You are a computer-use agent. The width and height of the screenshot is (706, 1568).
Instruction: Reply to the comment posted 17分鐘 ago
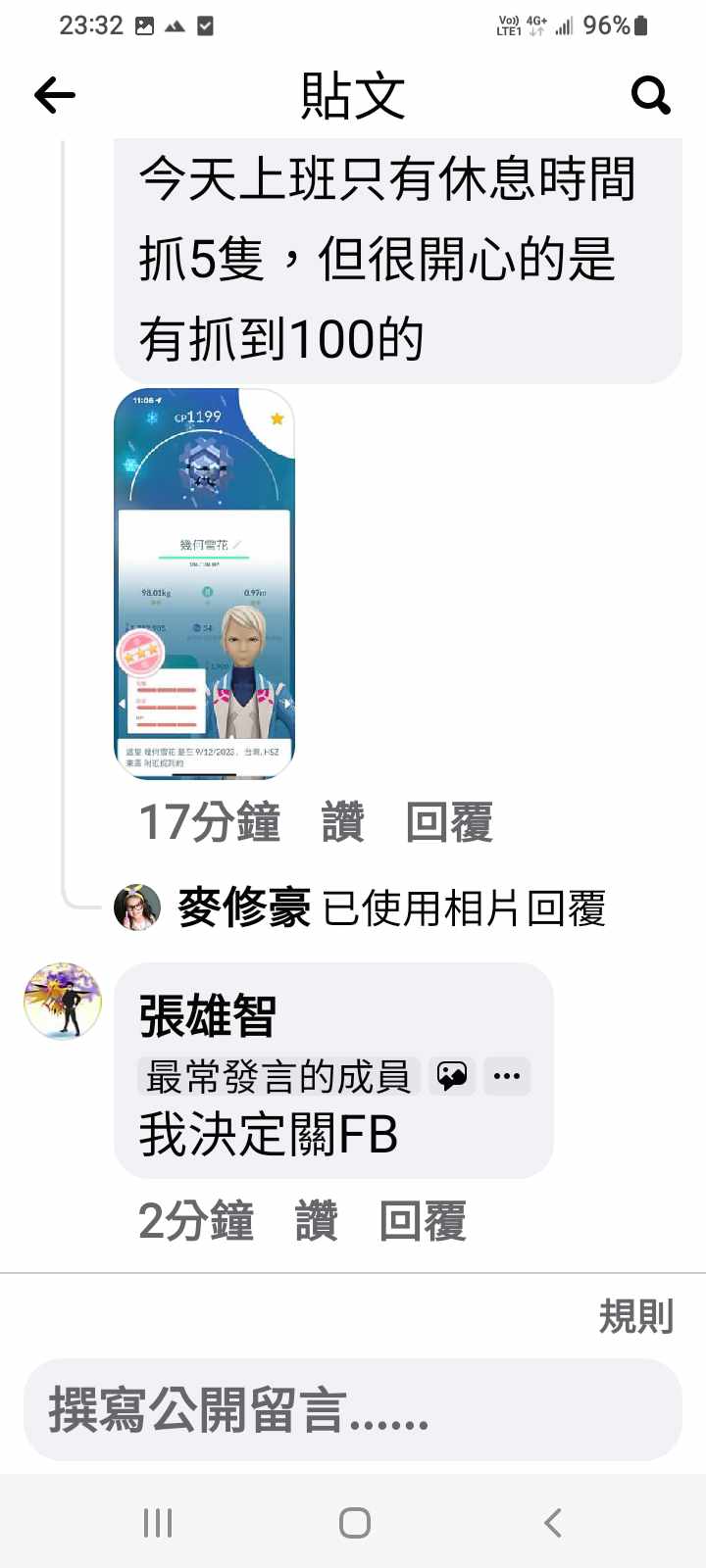click(x=449, y=821)
